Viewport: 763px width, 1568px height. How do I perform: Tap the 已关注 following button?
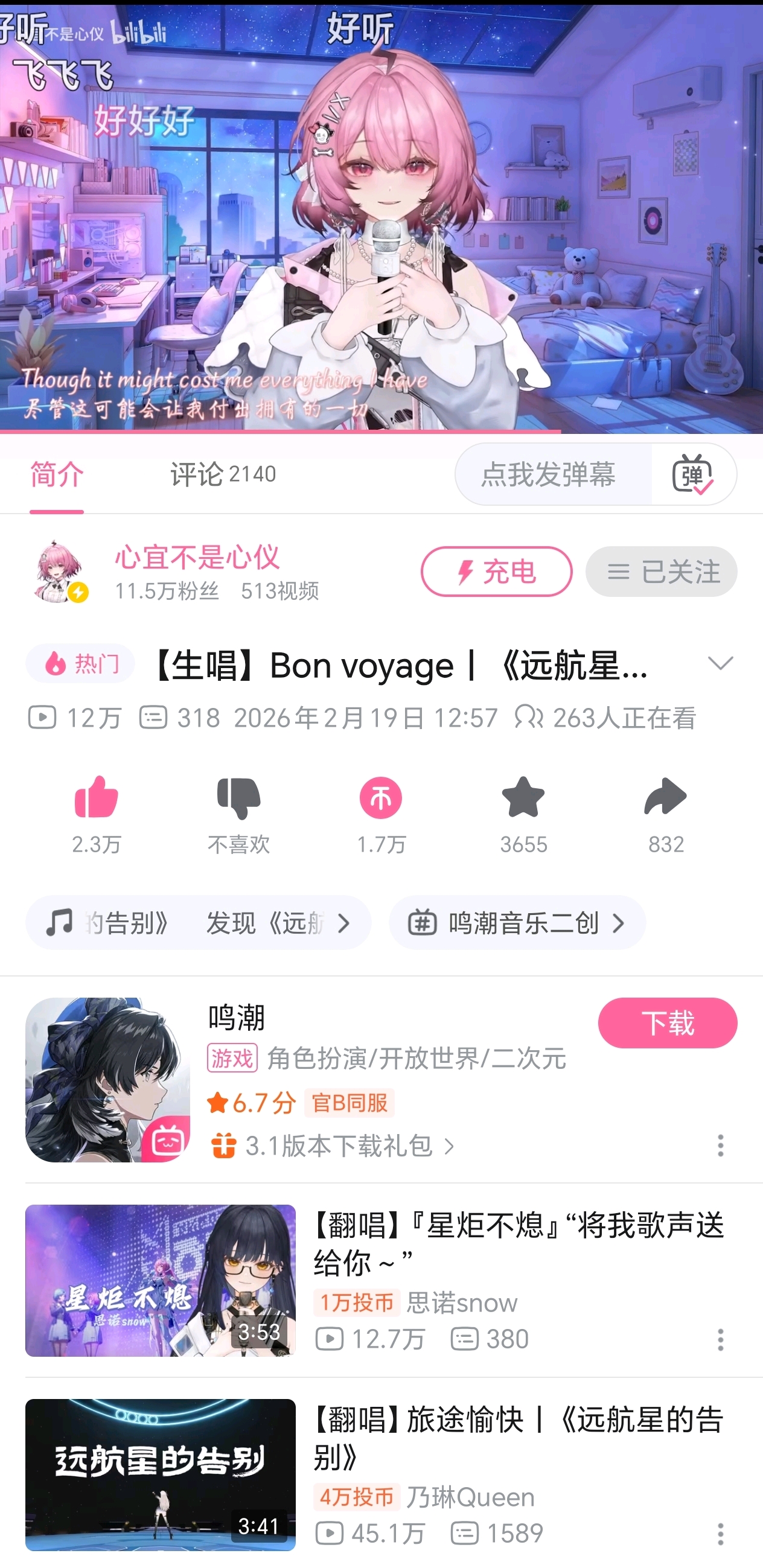(x=661, y=572)
